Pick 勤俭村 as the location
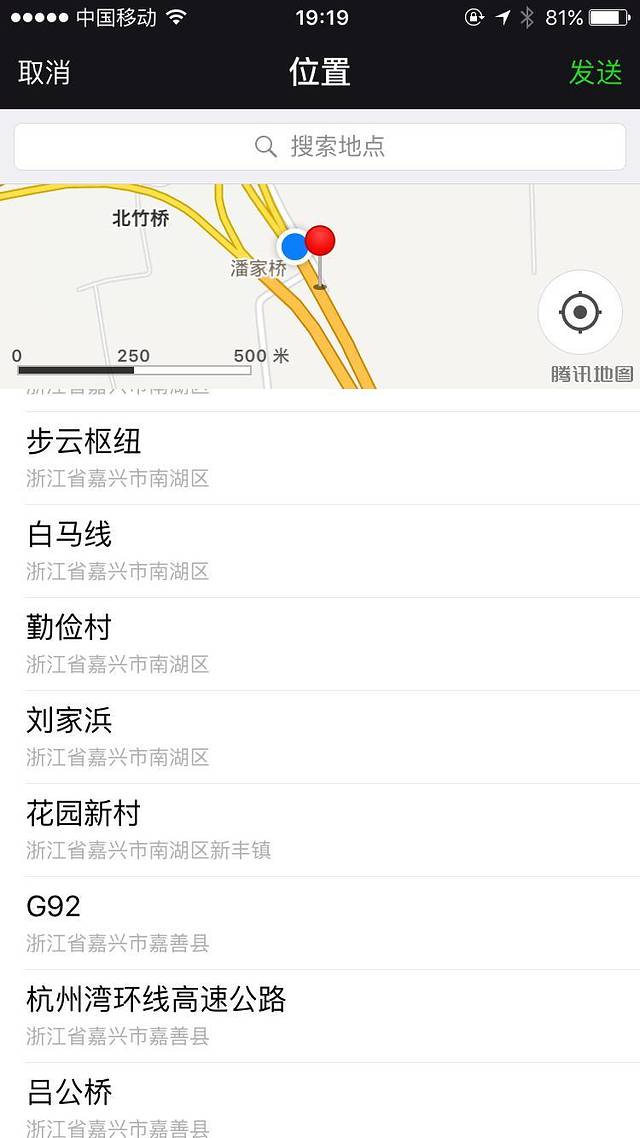This screenshot has width=640, height=1138. point(320,643)
